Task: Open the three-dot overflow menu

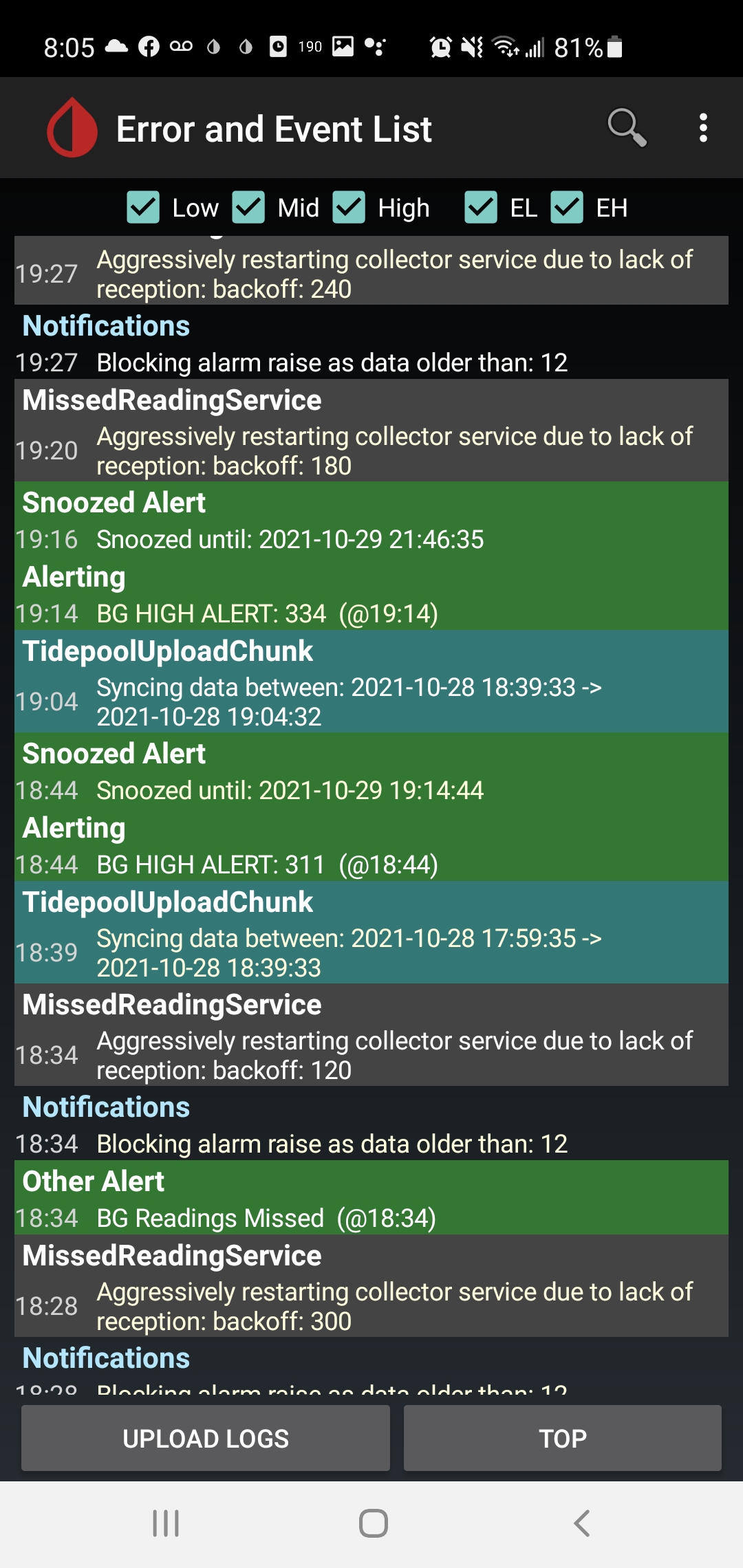Action: click(x=703, y=129)
